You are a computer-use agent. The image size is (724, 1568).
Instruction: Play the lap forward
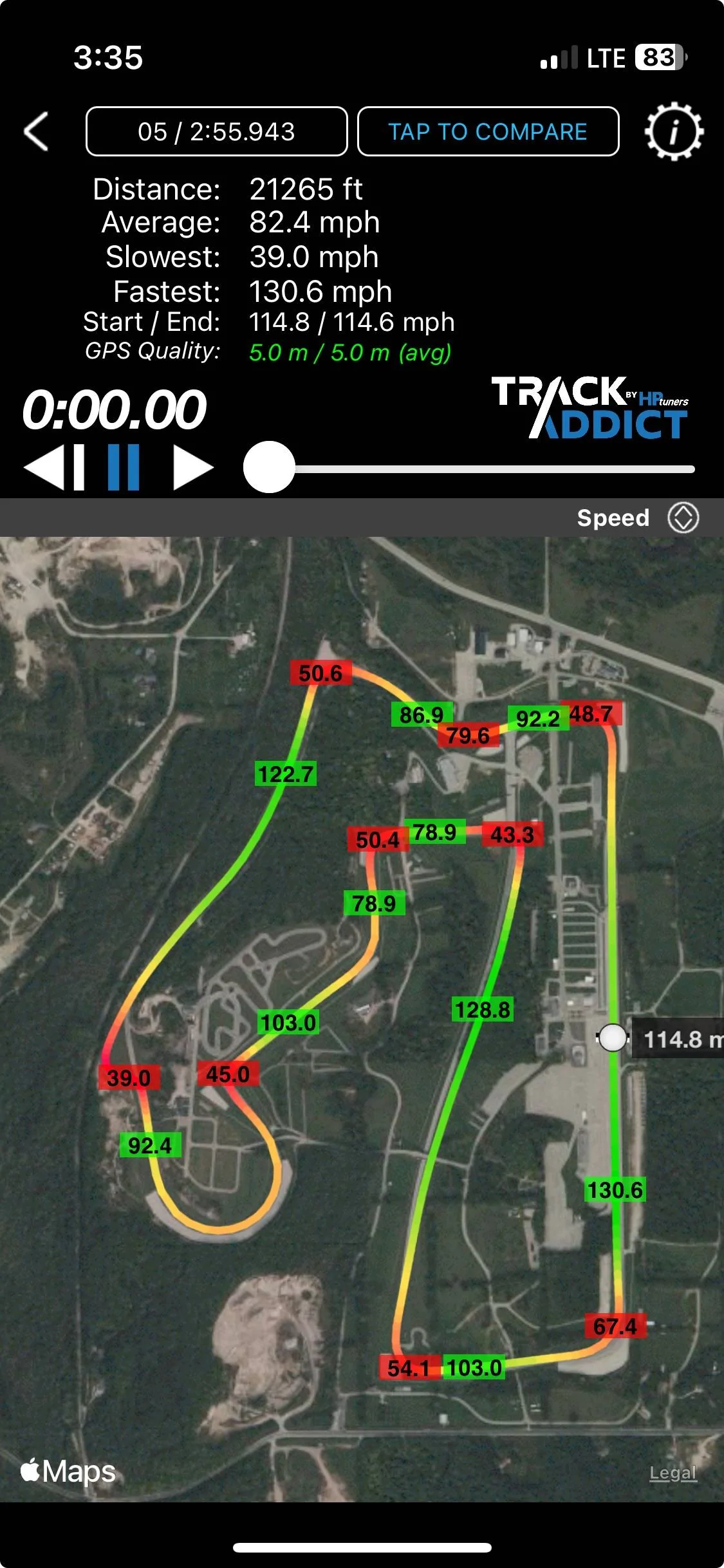point(193,467)
